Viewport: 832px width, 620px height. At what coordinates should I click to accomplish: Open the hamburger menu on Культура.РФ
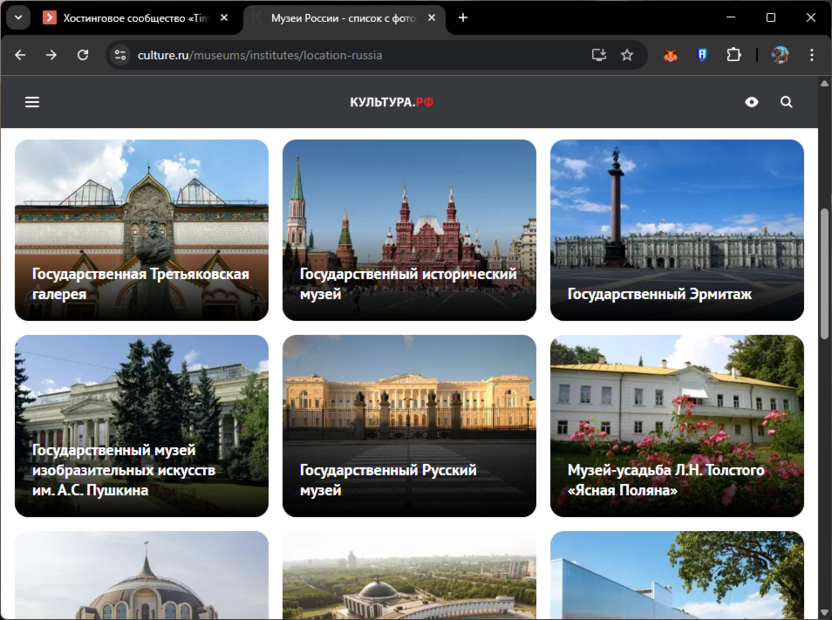click(32, 102)
